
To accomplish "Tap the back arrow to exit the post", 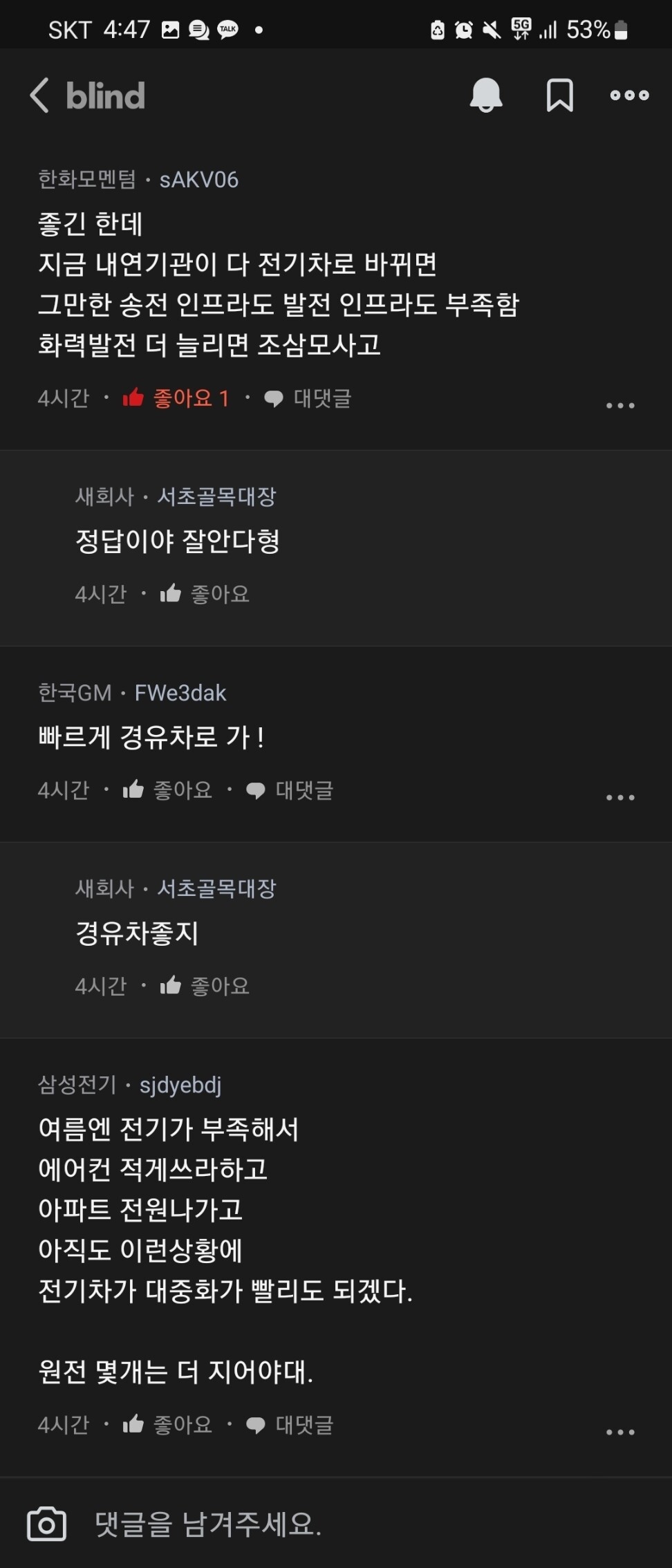I will [39, 95].
